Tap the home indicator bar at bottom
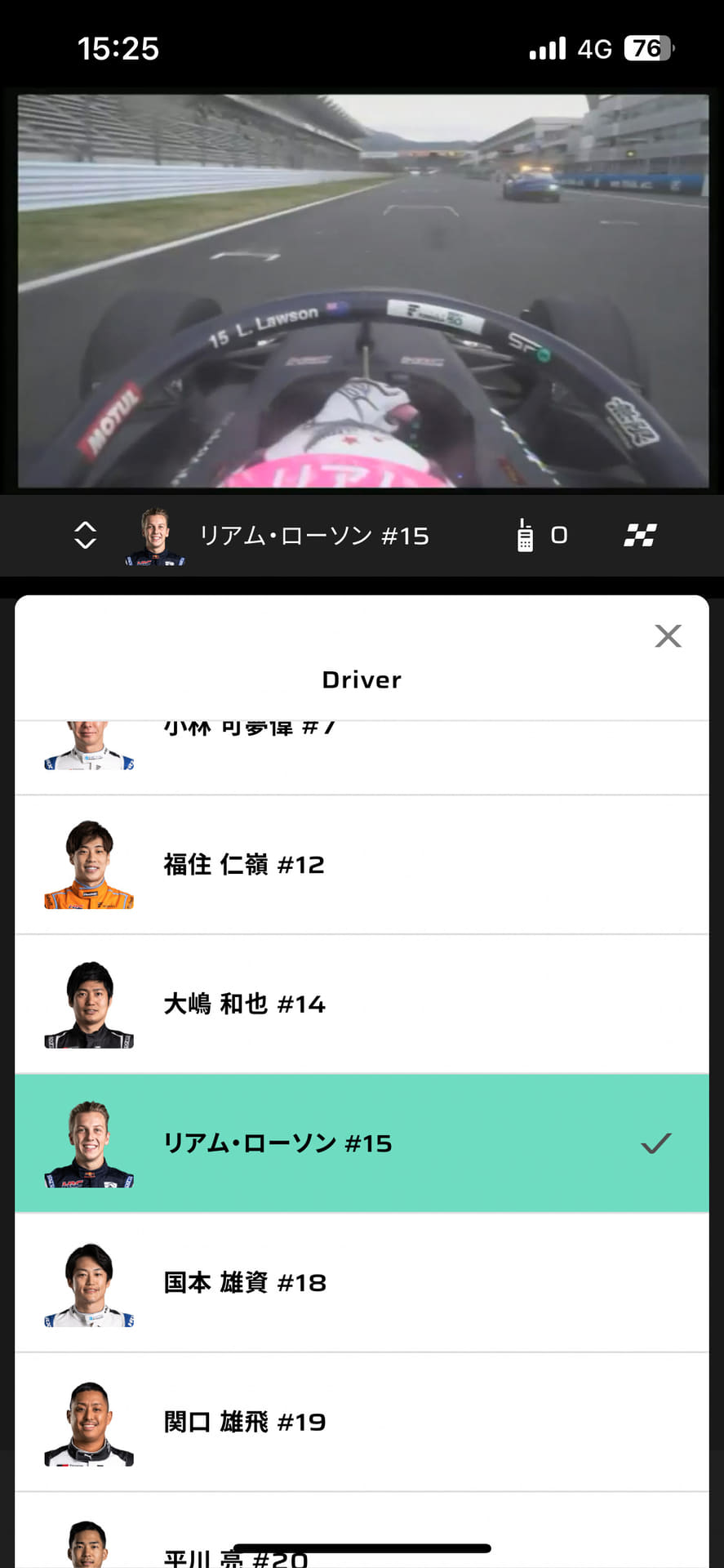The image size is (724, 1568). click(x=362, y=1543)
